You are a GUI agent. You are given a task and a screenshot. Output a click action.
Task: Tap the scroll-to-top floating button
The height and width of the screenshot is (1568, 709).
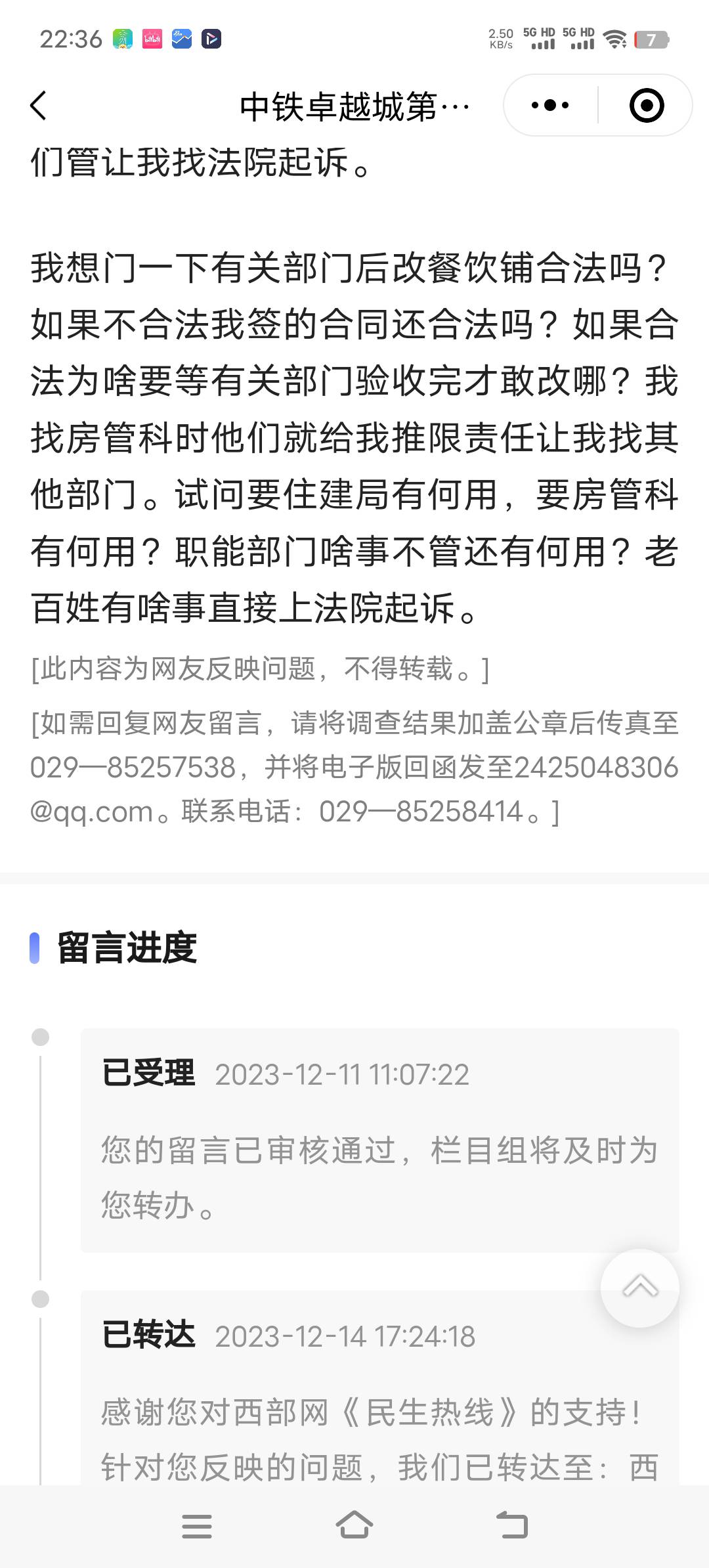click(640, 1288)
